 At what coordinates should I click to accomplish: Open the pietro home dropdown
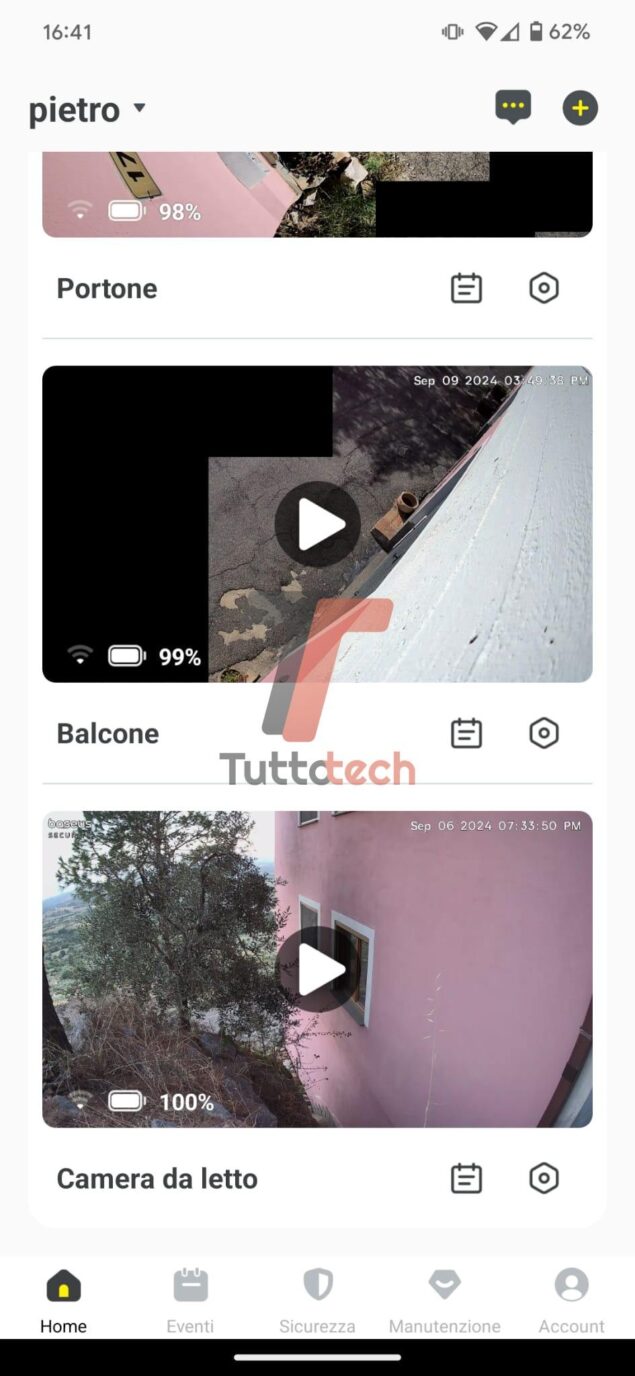88,109
